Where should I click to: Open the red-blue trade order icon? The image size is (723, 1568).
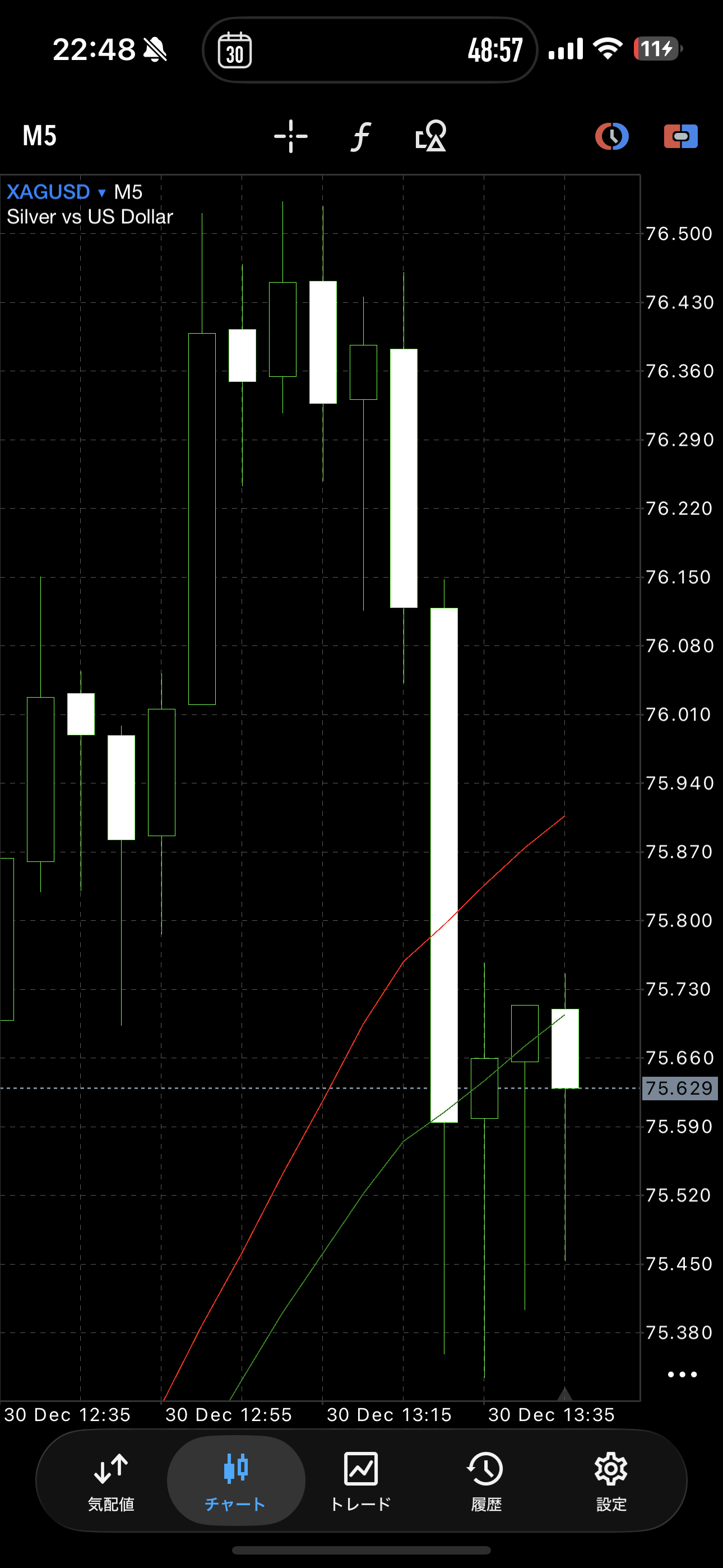(x=680, y=136)
